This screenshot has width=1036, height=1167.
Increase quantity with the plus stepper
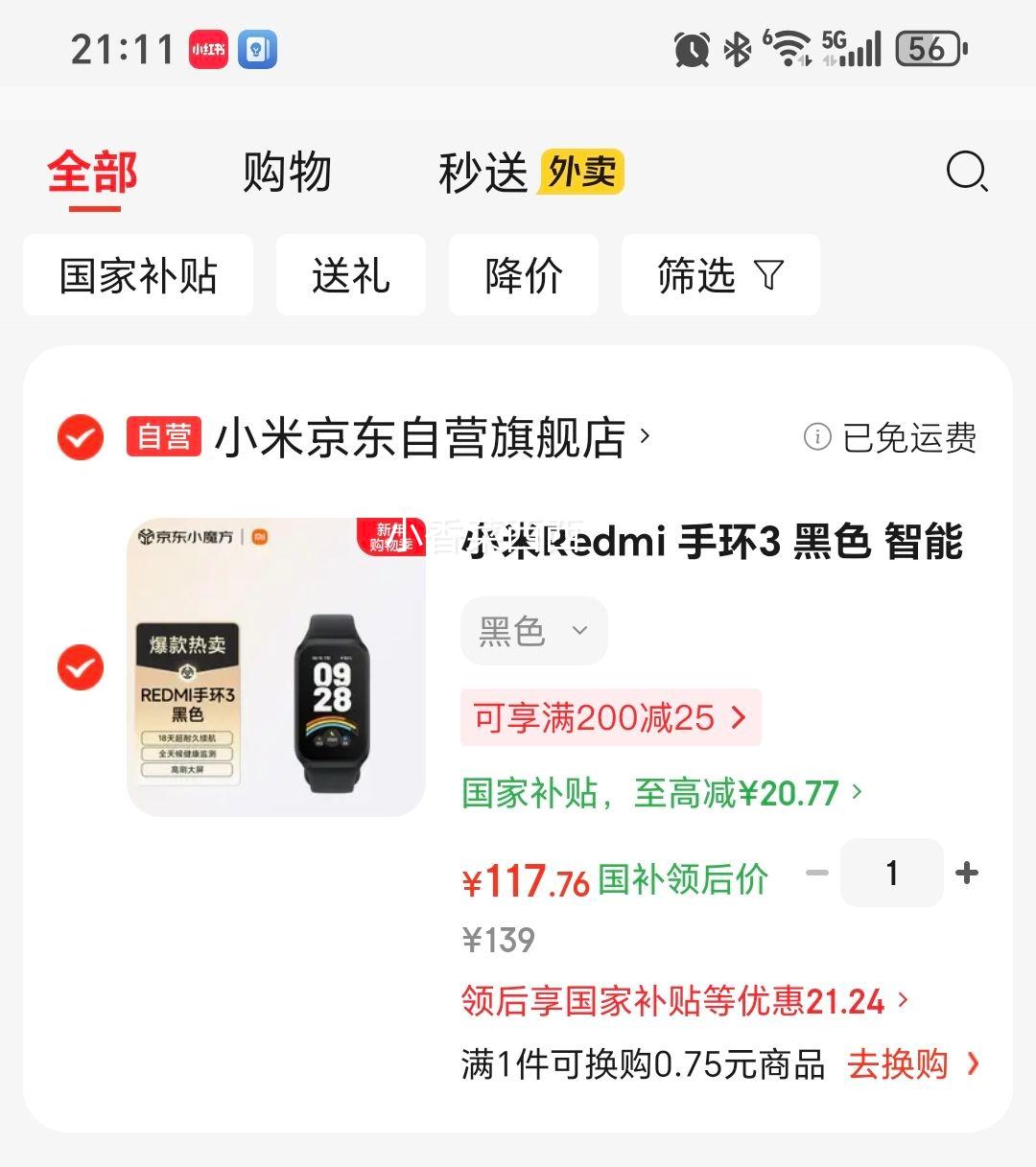(x=966, y=874)
